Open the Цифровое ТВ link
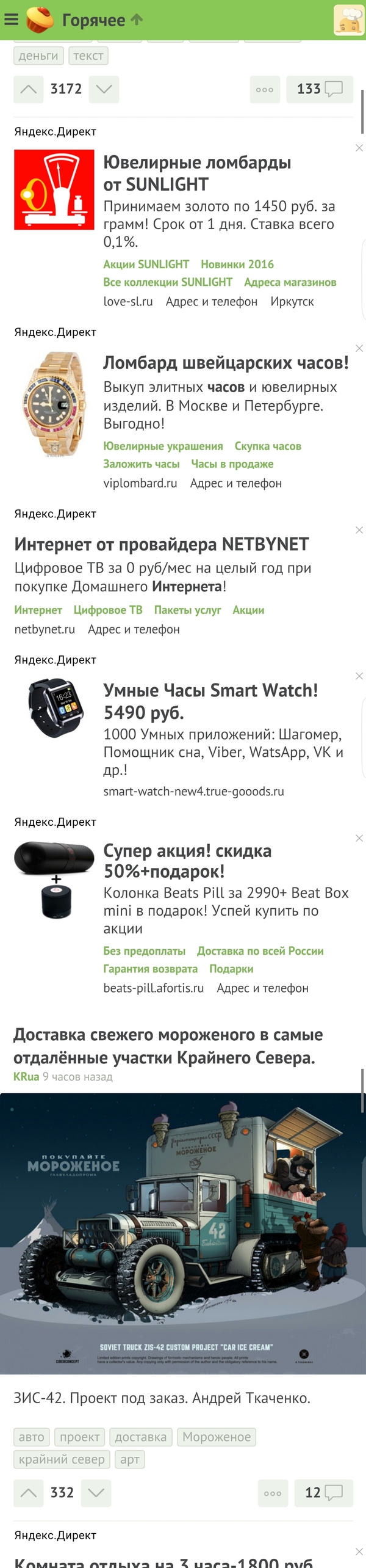This screenshot has width=366, height=1568. pyautogui.click(x=107, y=610)
